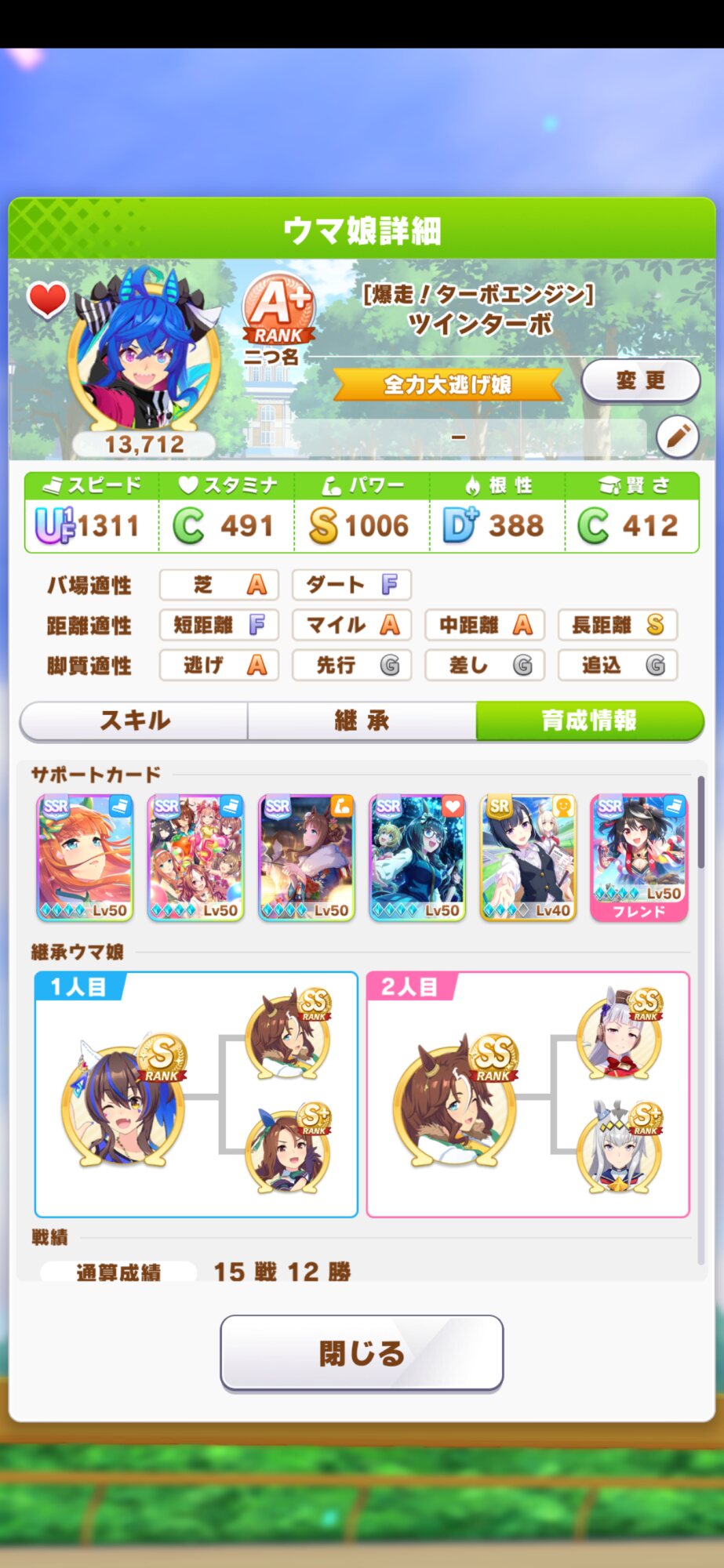Open the heart-type SSR Lv50 support card
This screenshot has width=724, height=1568.
[x=417, y=857]
